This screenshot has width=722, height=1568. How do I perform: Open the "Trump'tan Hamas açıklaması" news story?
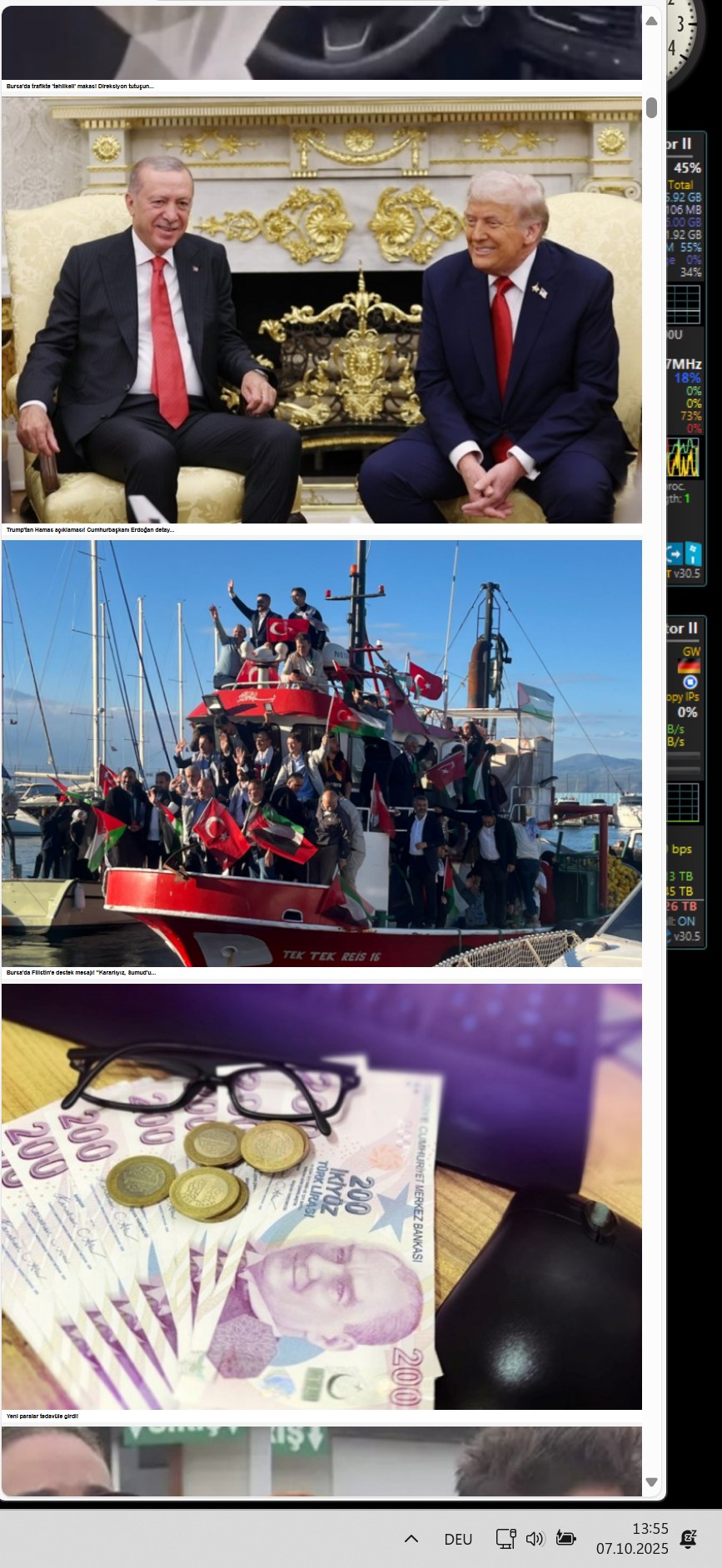point(90,529)
